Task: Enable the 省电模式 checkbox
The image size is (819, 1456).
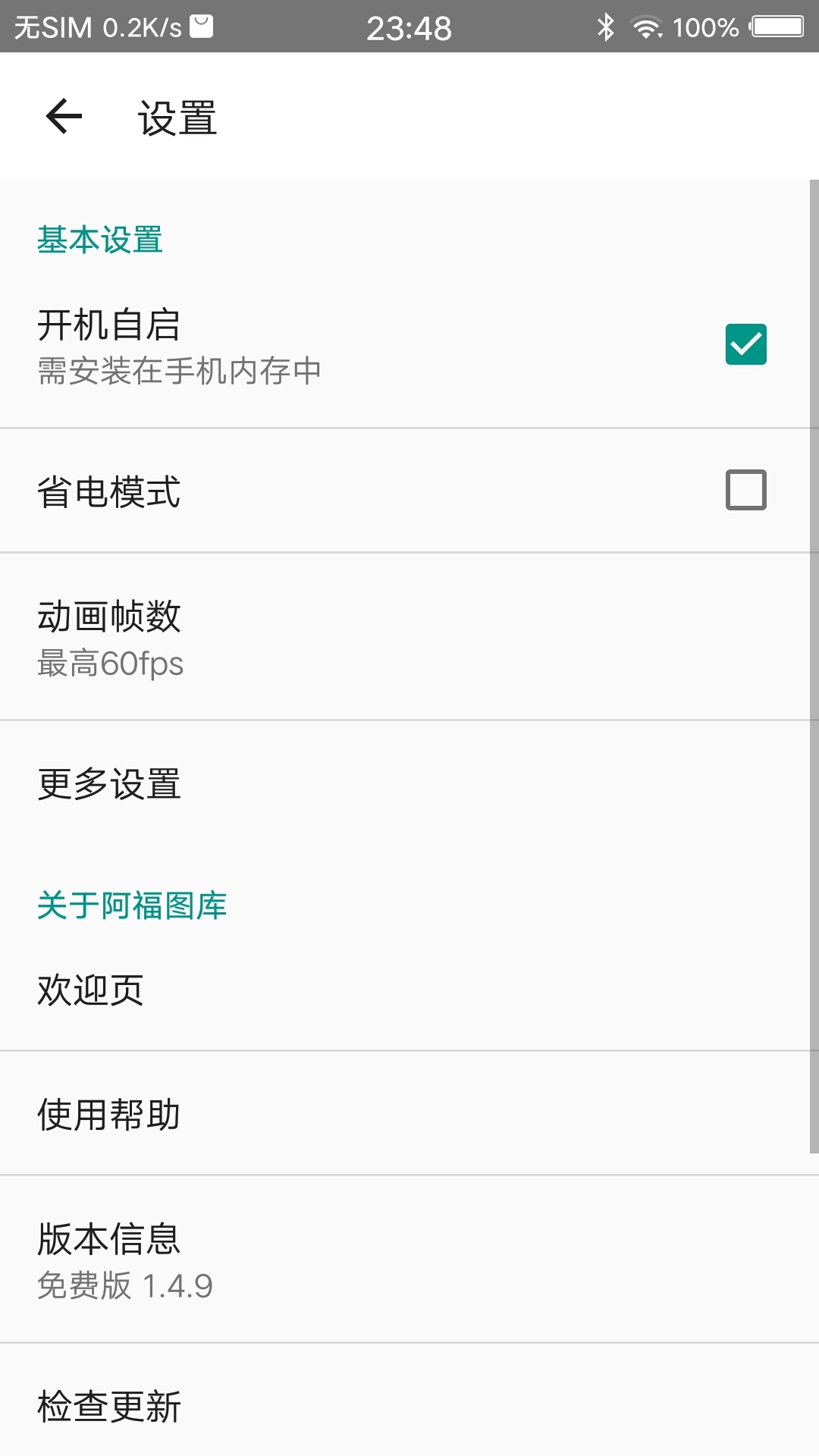Action: [x=745, y=490]
